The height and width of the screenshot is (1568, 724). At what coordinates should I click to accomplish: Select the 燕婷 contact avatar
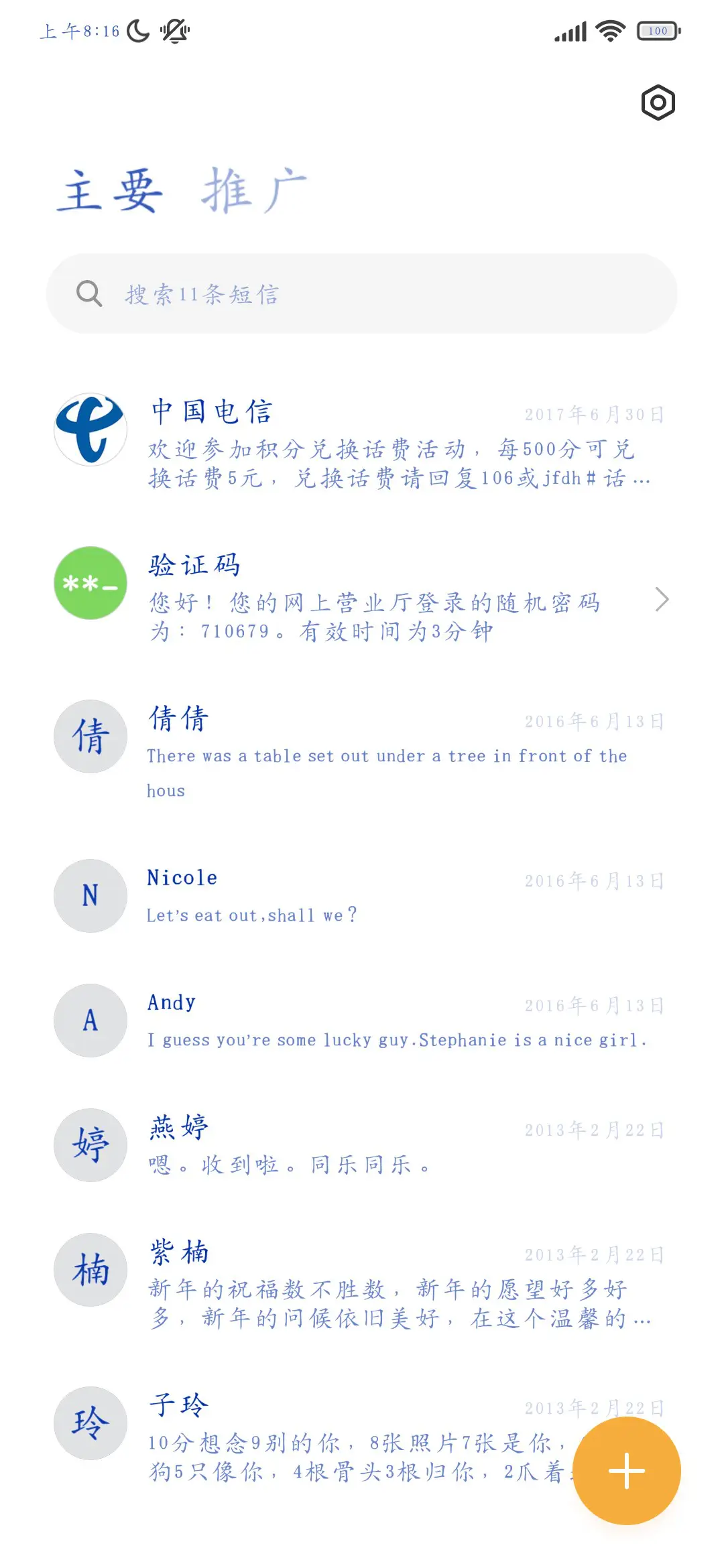[90, 1145]
